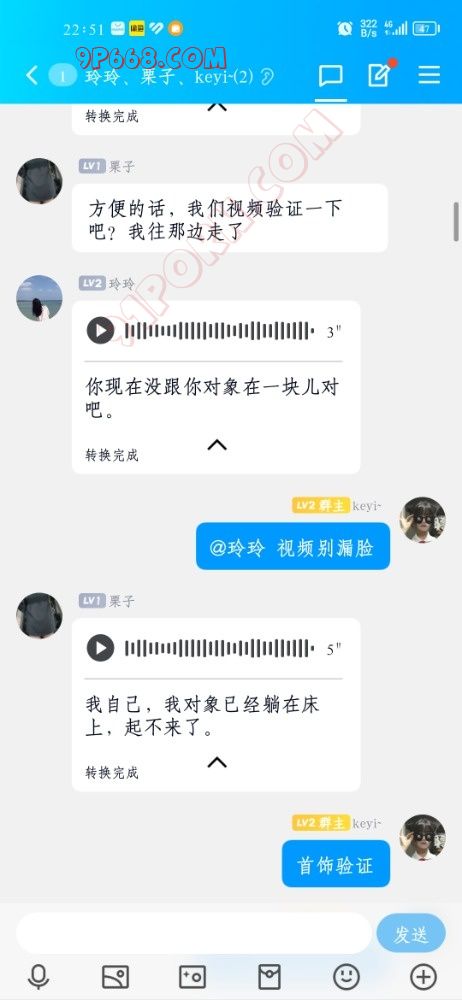Focus the message text input field
The image size is (462, 1000).
pos(193,934)
